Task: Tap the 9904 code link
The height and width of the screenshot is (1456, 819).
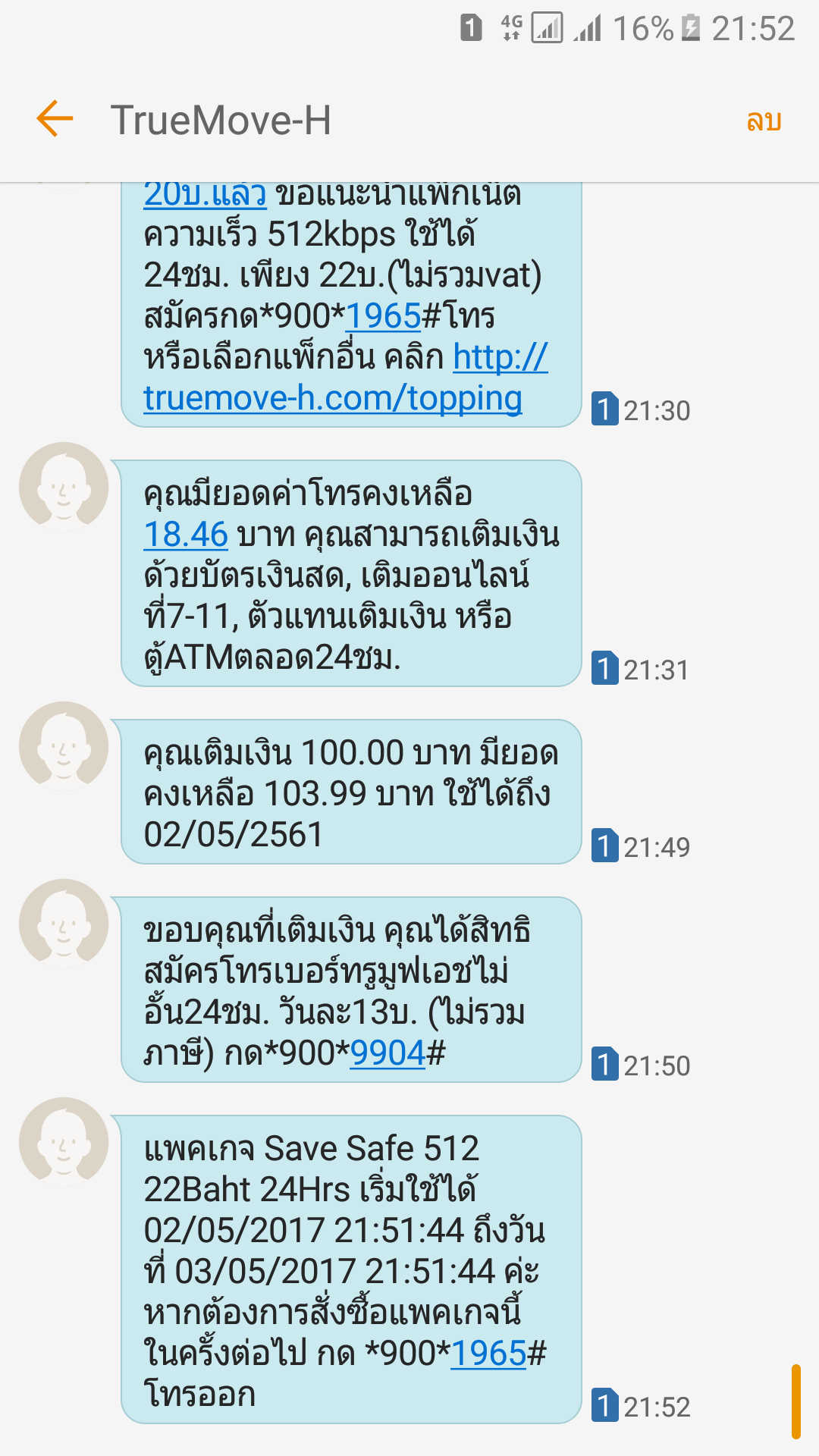Action: click(388, 1053)
